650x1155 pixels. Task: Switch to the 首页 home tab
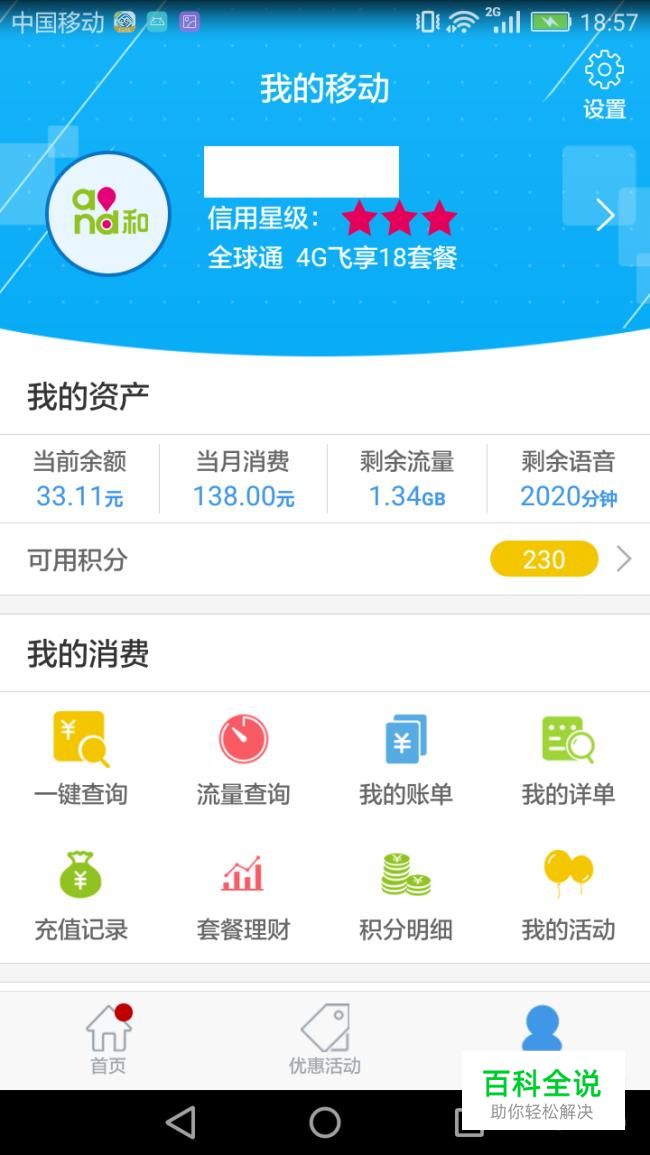(x=108, y=1040)
